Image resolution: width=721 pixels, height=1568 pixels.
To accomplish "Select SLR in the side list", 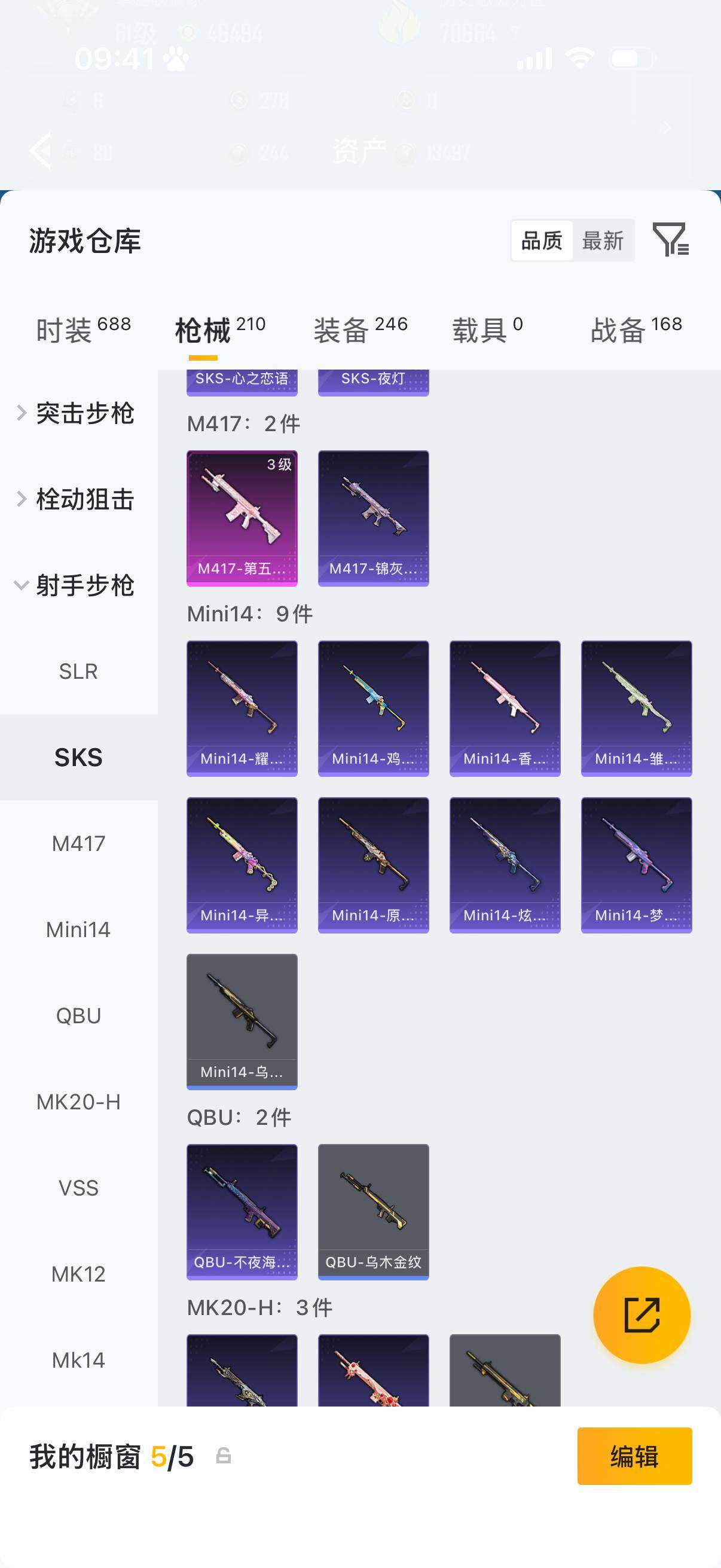I will click(78, 671).
